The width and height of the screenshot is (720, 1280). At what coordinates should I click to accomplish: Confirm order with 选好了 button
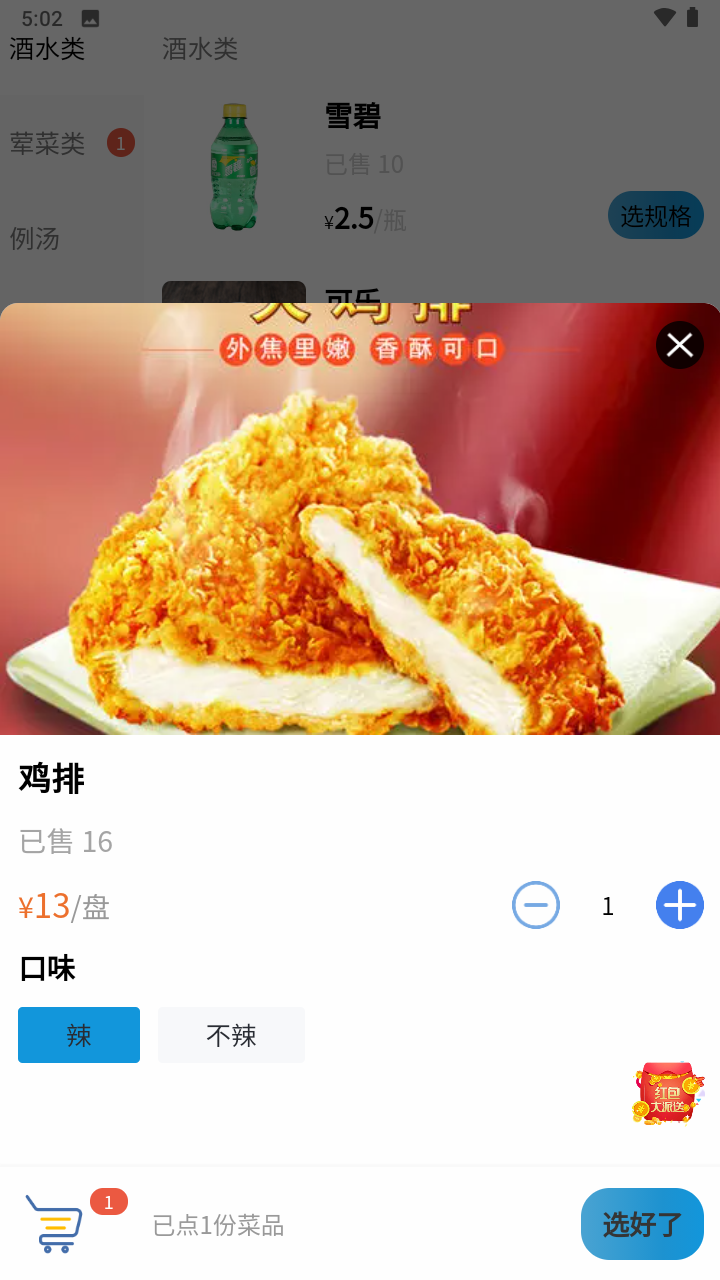tap(642, 1224)
